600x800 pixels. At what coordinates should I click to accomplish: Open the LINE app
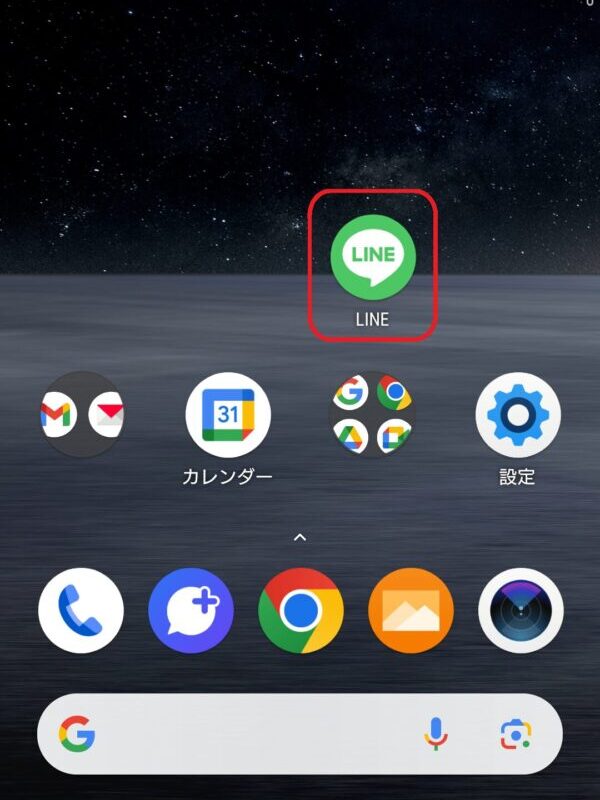(372, 256)
